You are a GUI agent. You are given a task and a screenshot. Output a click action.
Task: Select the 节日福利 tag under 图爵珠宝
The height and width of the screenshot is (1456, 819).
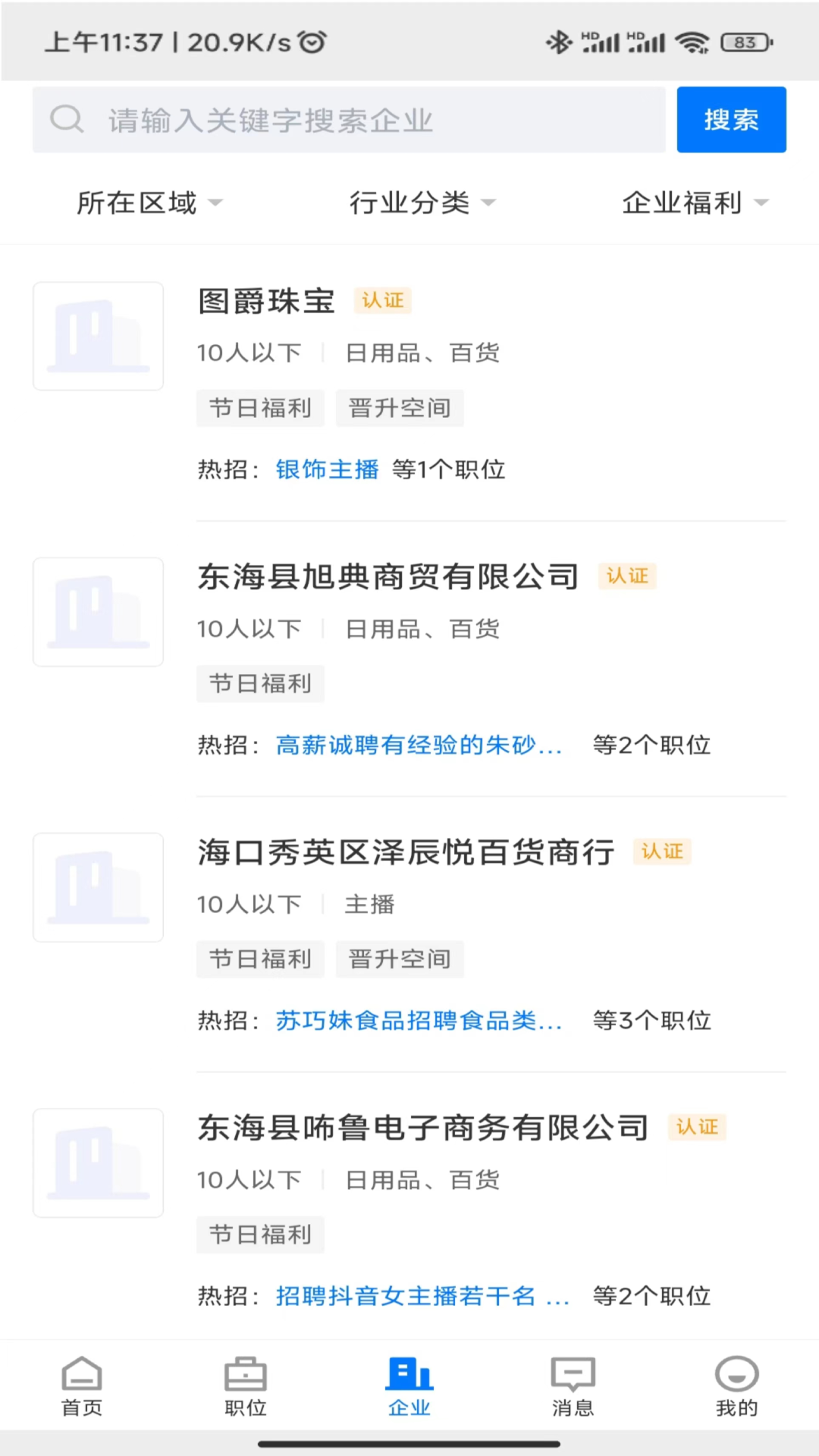click(x=260, y=408)
